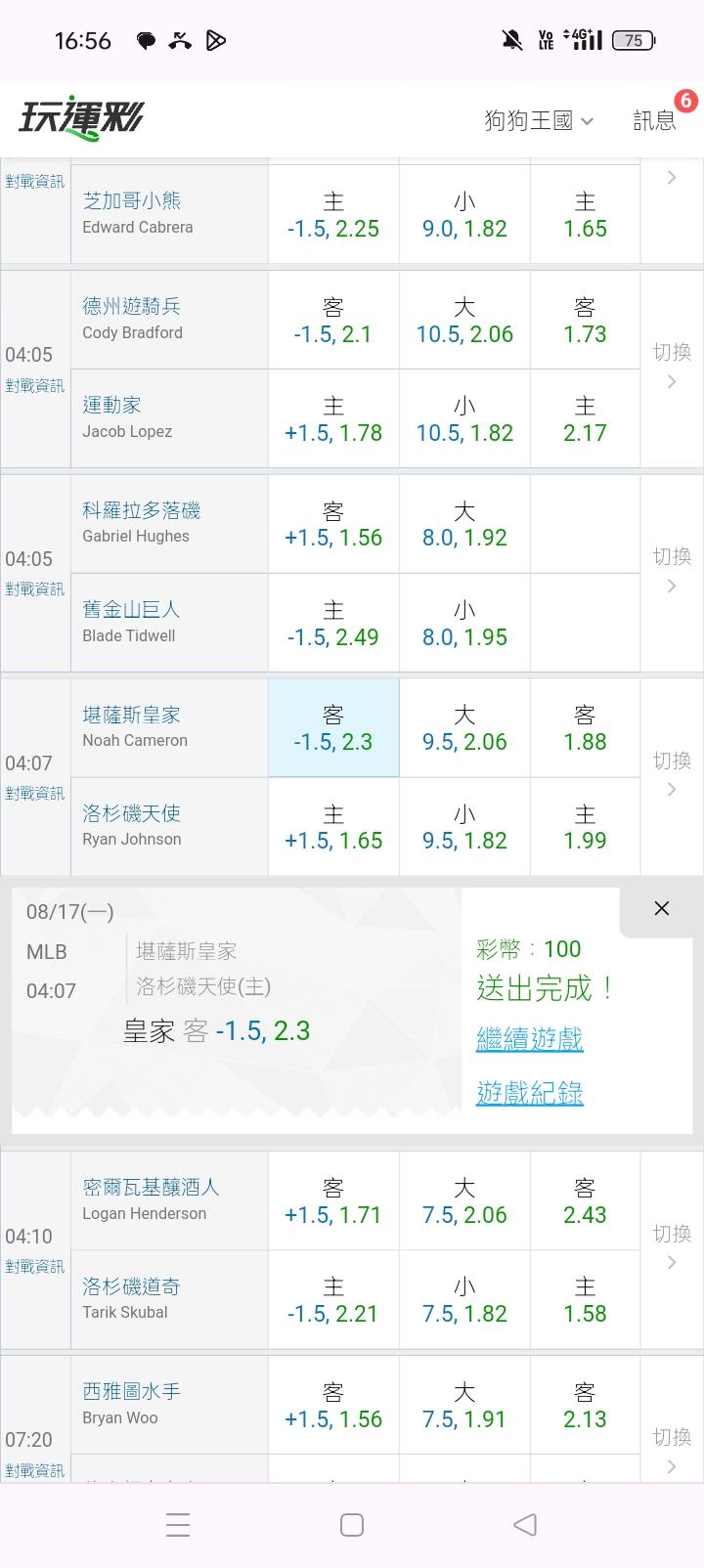704x1568 pixels.
Task: Select 運動家 主 +1.5, 1.78 handicap
Action: (x=333, y=419)
